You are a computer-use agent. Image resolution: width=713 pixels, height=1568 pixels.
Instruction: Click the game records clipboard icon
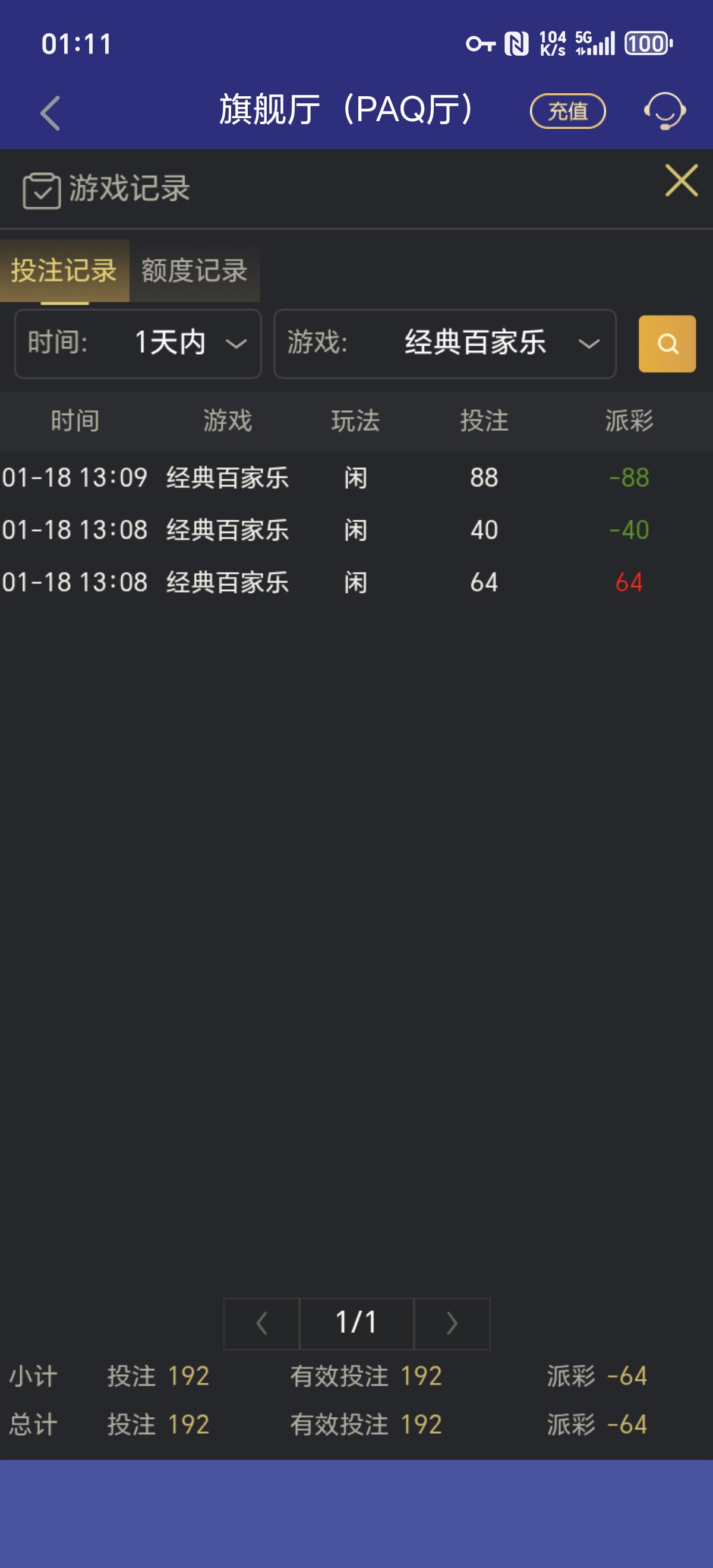coord(41,189)
